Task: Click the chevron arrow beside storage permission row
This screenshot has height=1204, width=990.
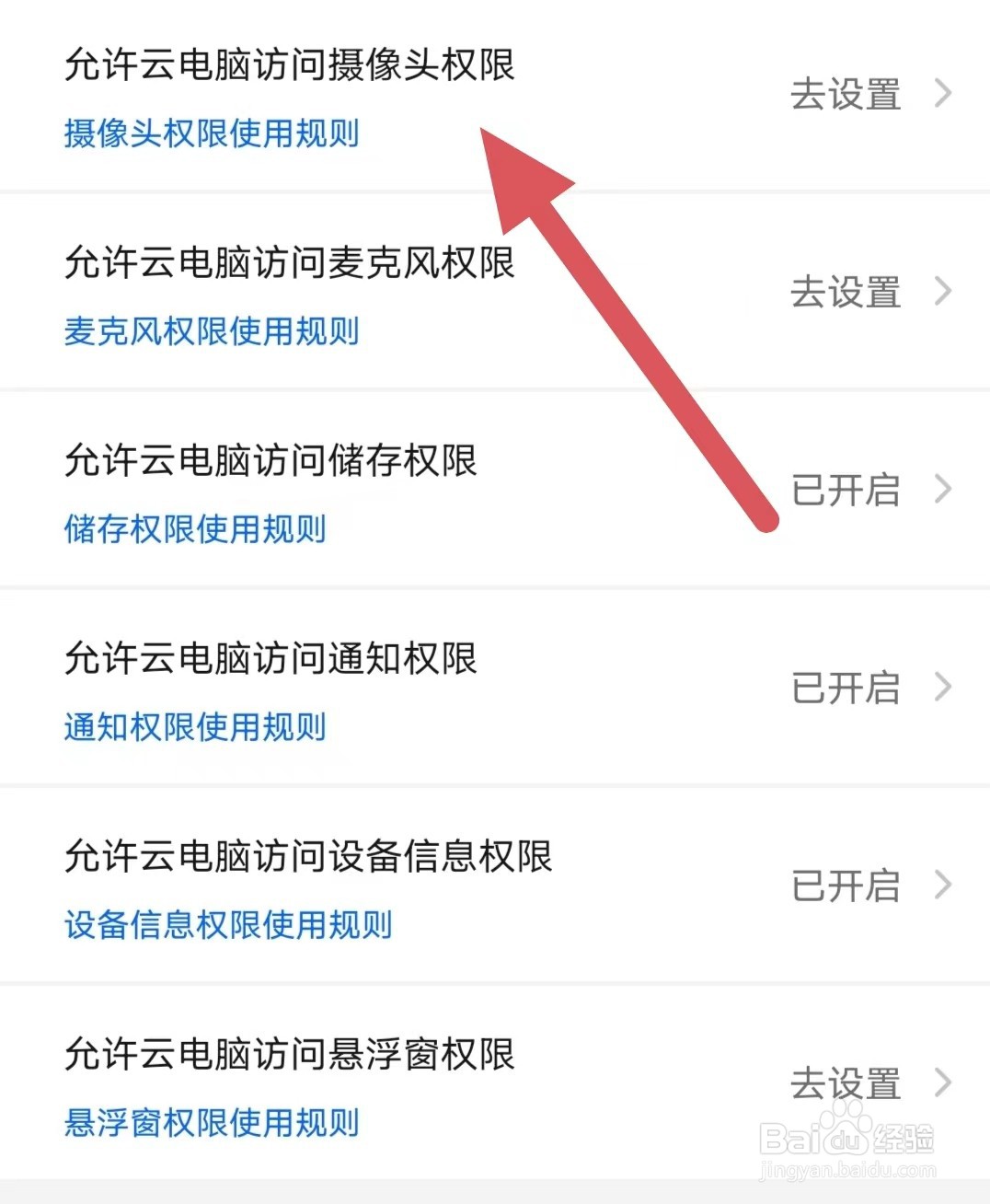Action: point(944,490)
